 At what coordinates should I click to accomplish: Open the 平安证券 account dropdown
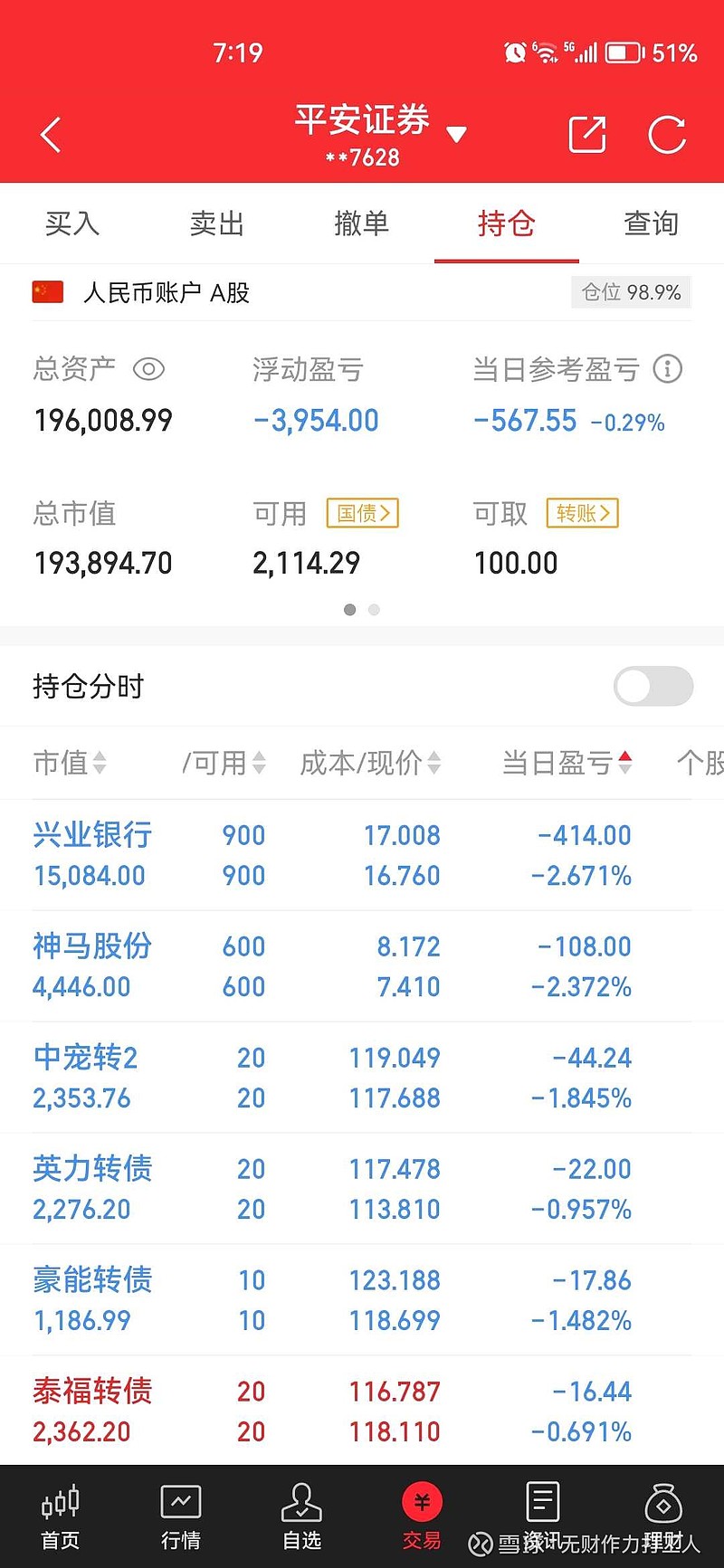point(457,135)
